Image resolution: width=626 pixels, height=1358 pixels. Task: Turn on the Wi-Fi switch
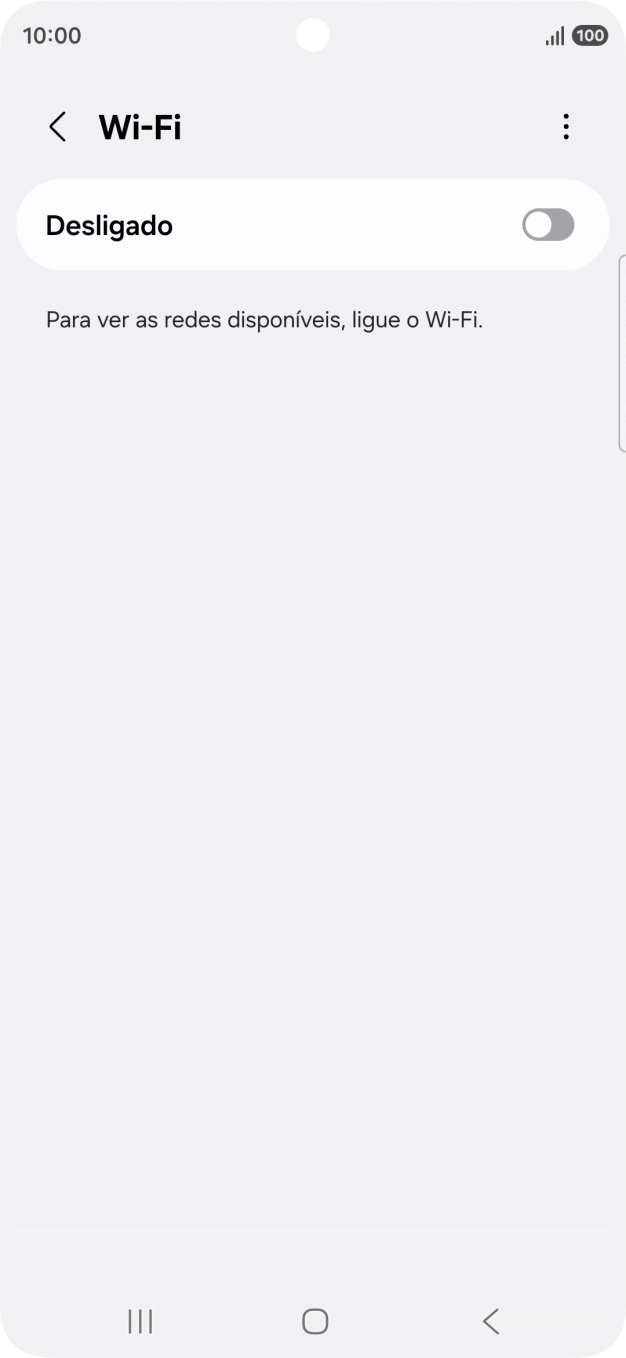click(548, 225)
